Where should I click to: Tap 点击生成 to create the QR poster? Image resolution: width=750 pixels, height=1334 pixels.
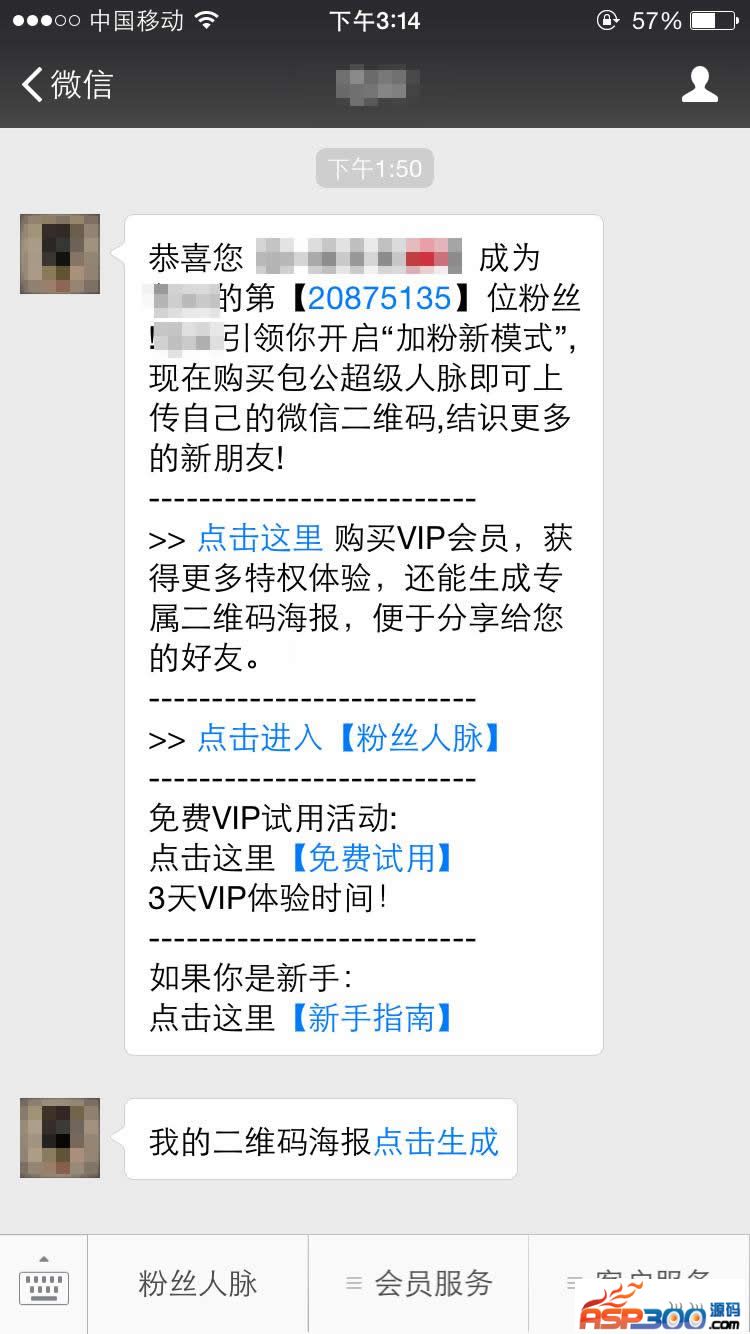435,1141
